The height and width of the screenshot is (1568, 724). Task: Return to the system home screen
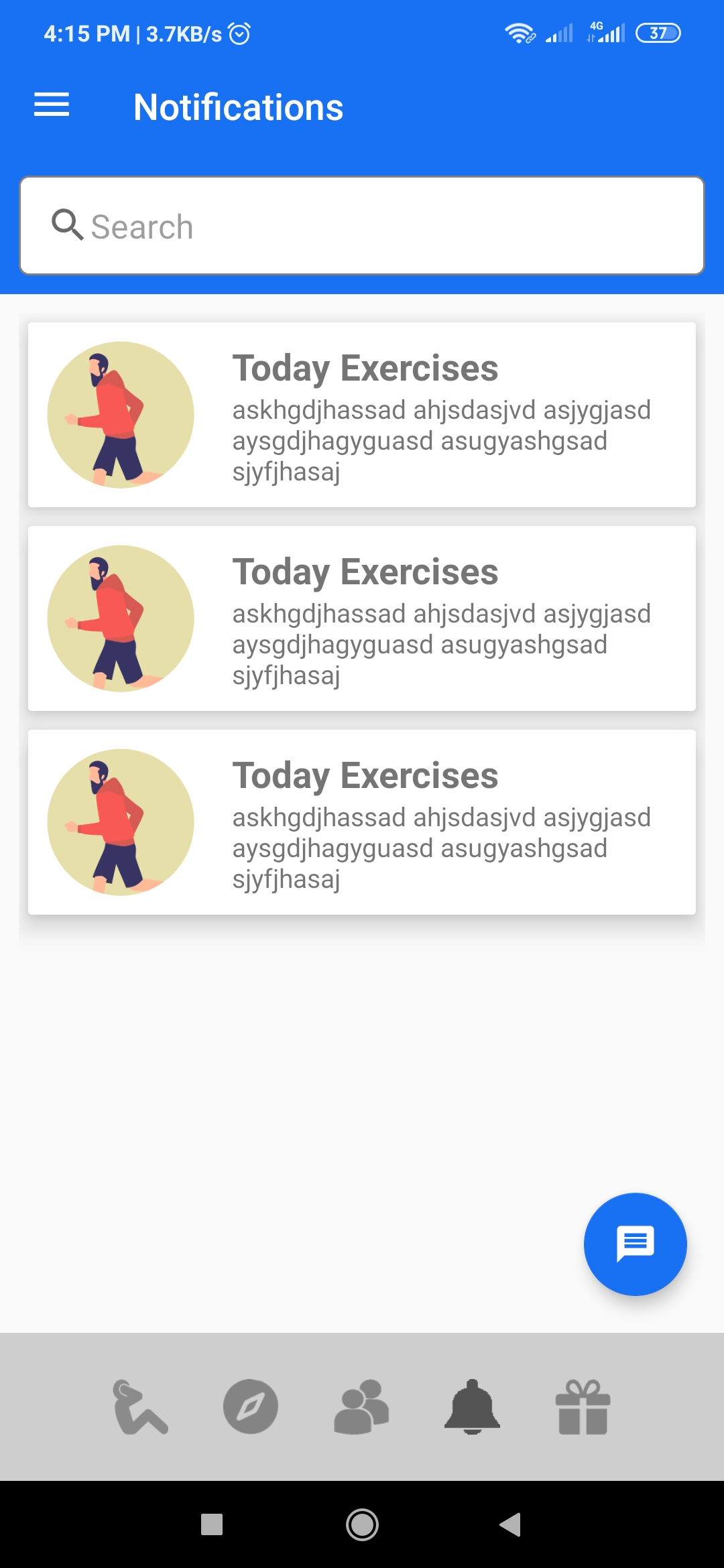click(362, 1524)
